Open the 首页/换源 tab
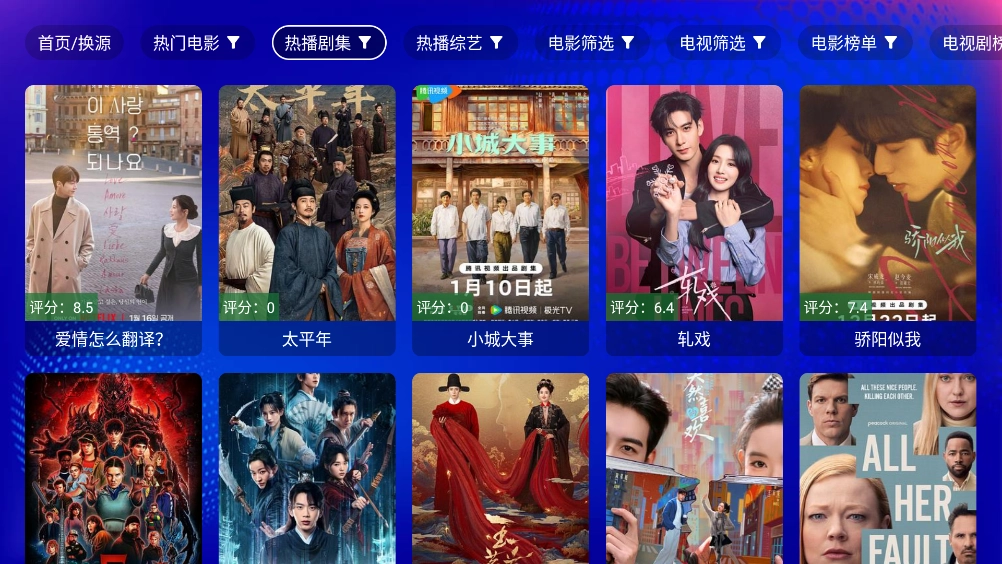The width and height of the screenshot is (1002, 564). point(74,43)
